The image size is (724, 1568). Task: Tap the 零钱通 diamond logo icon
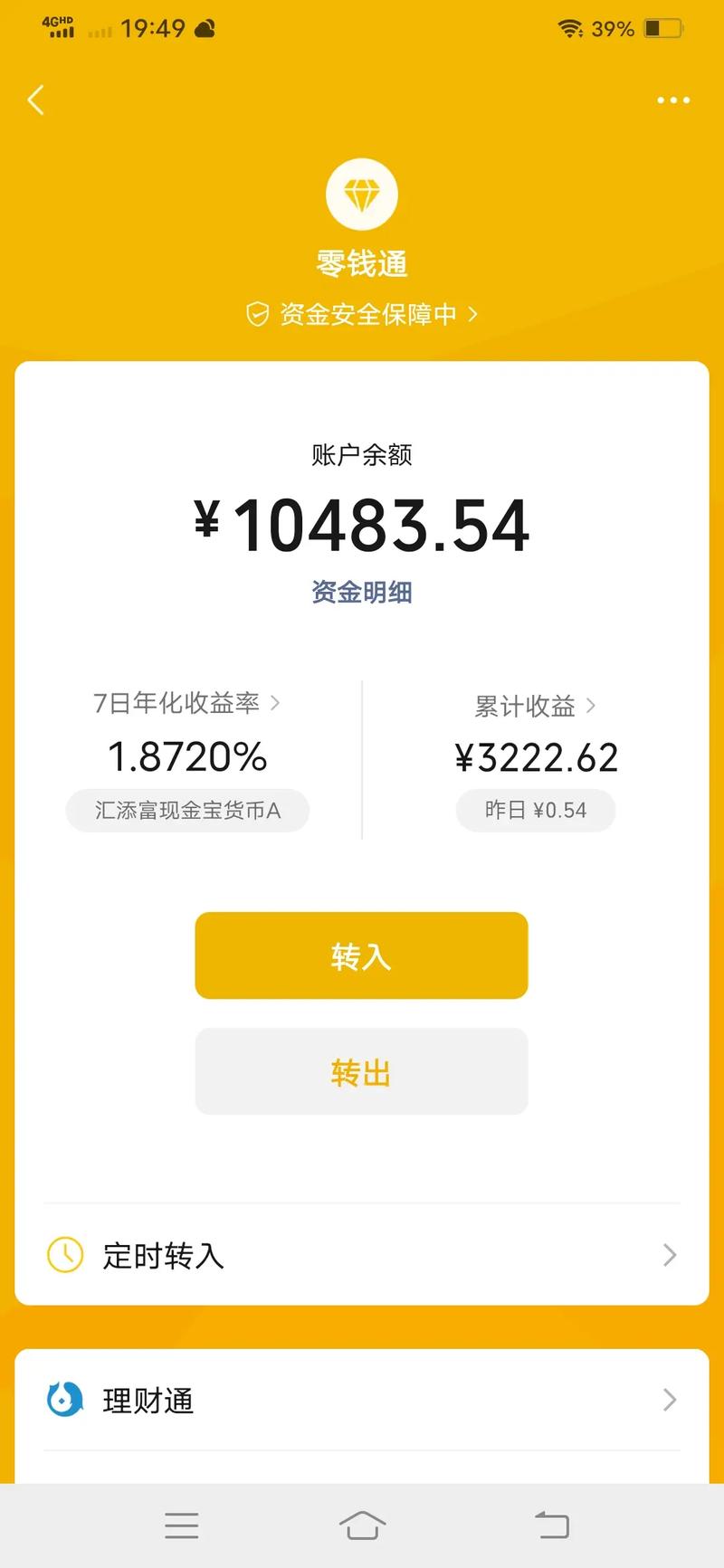point(362,194)
